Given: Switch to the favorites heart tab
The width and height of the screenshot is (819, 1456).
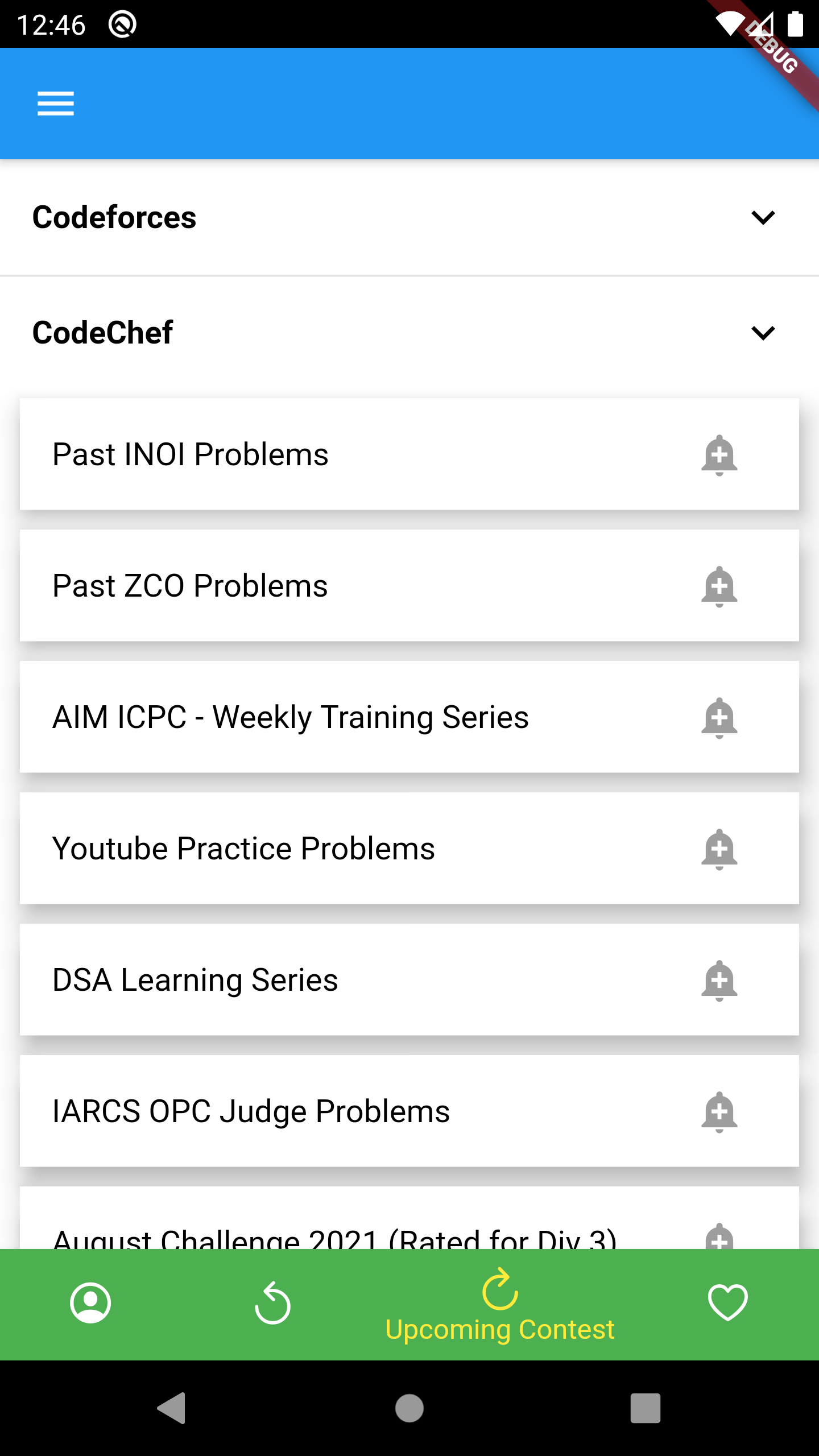Looking at the screenshot, I should 727,1302.
